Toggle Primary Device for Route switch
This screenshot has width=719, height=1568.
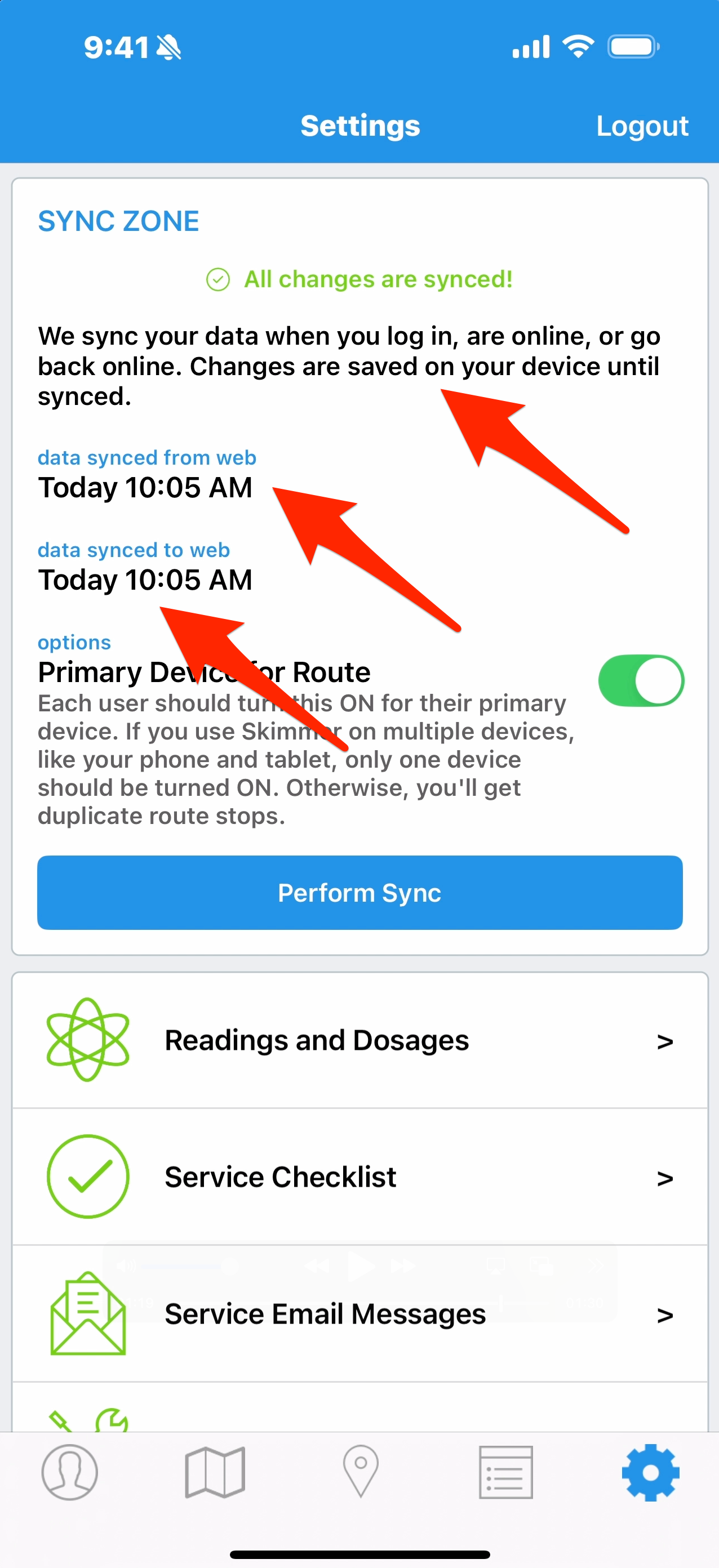coord(641,680)
